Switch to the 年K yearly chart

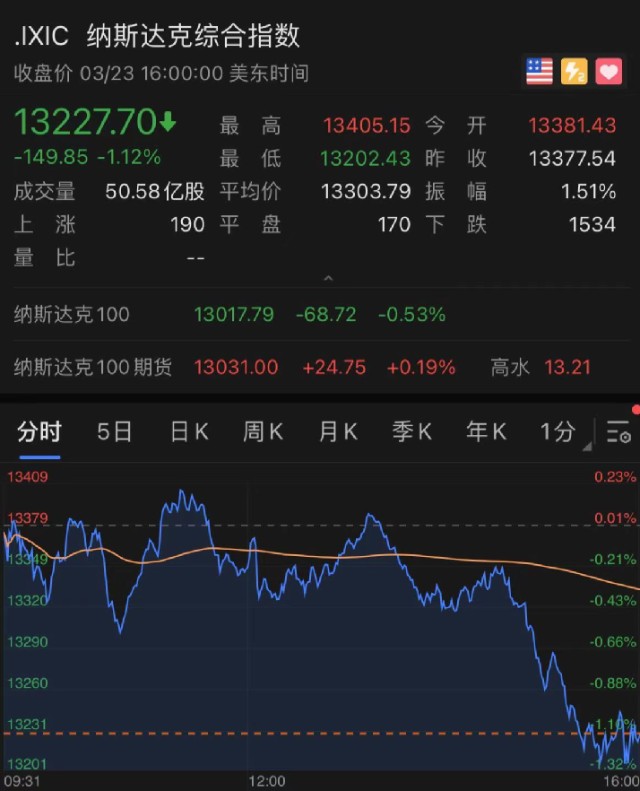pos(486,432)
